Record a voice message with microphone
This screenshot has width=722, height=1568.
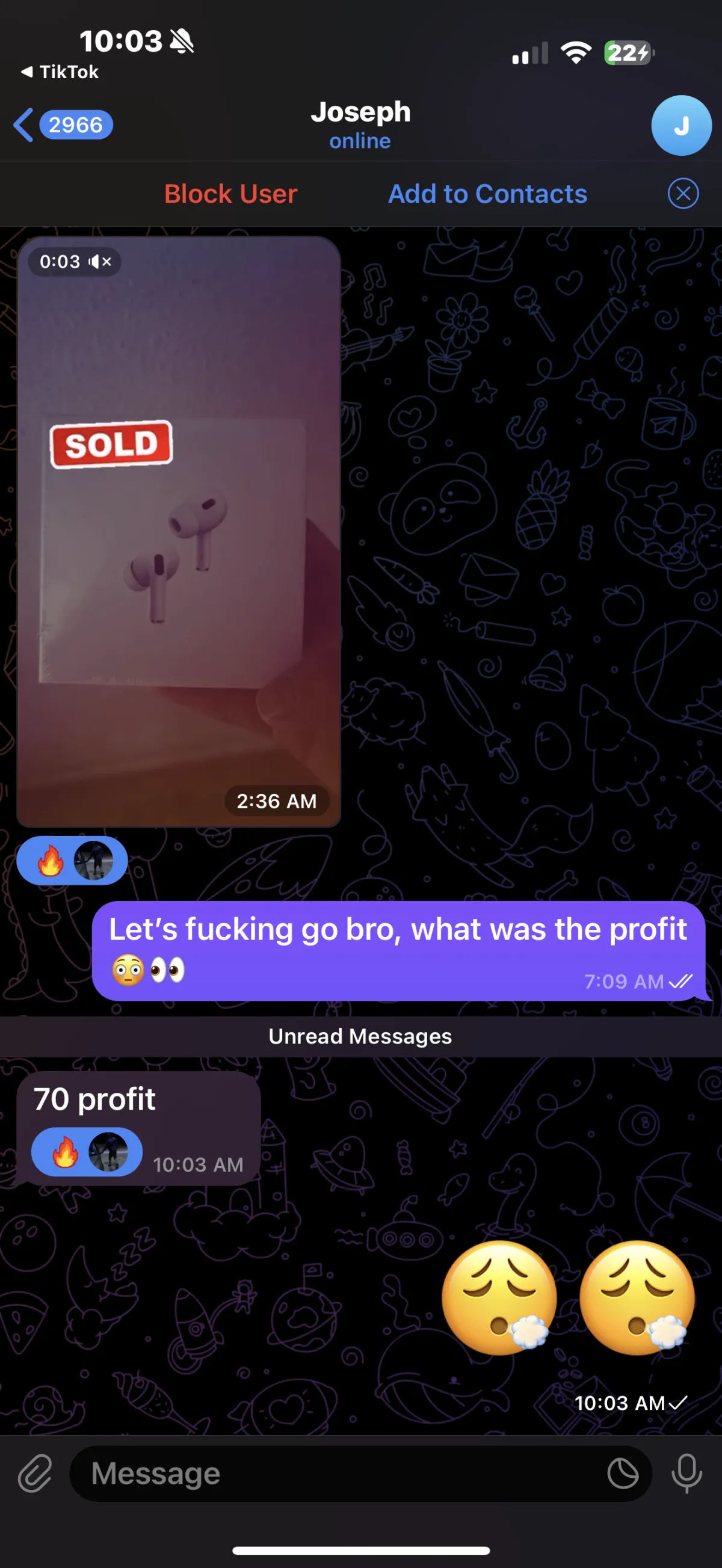click(686, 1474)
